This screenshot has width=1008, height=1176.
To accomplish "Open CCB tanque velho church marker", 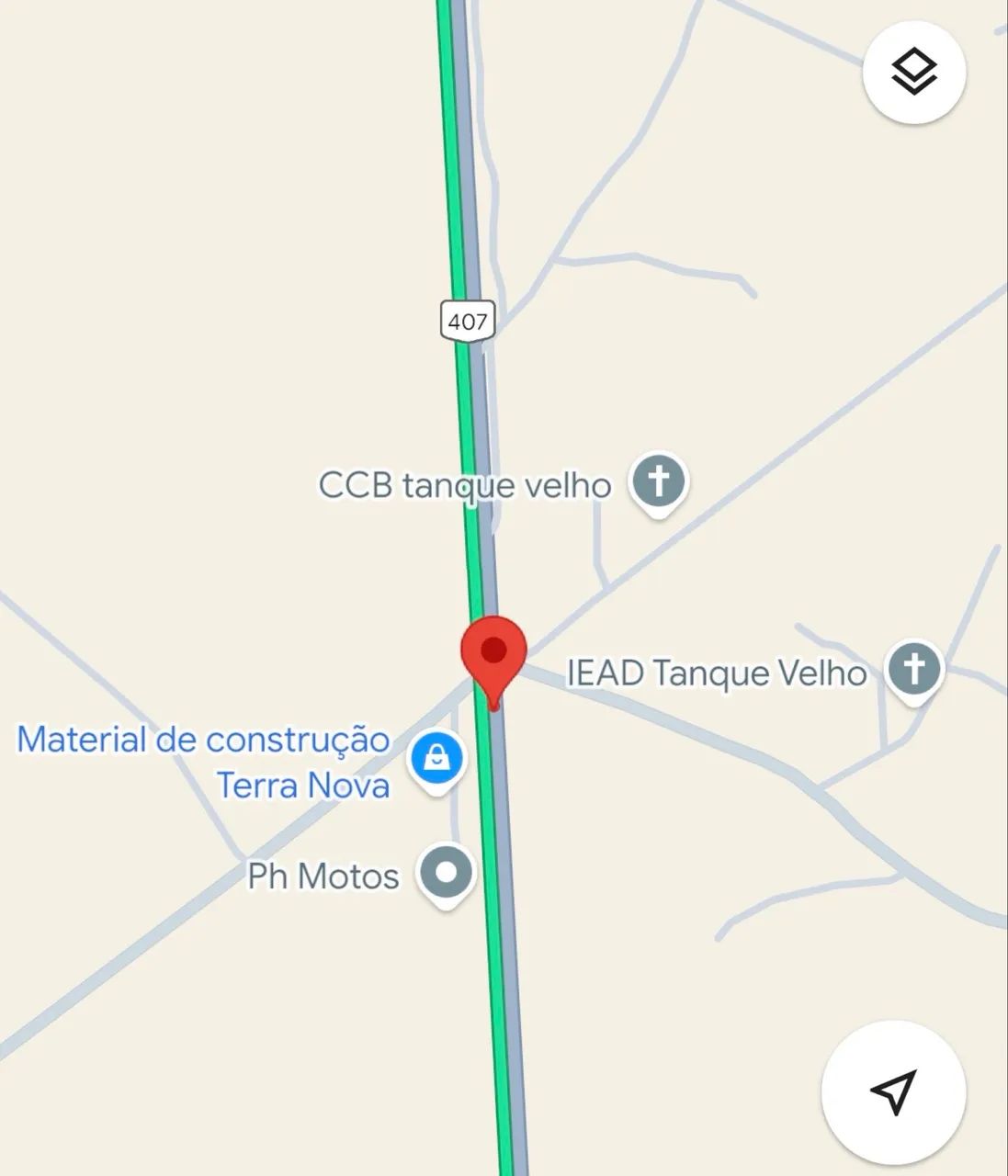I will click(658, 481).
